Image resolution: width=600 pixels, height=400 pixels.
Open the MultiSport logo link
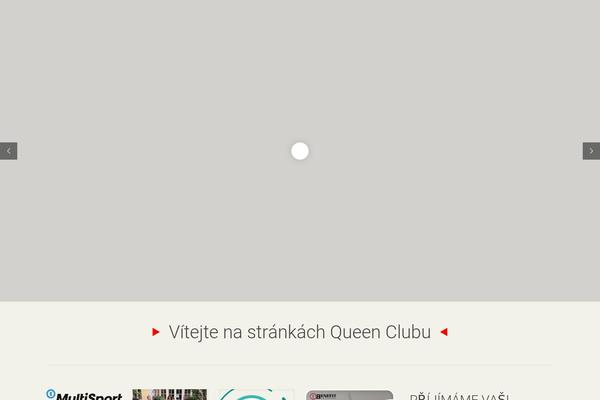[x=84, y=395]
